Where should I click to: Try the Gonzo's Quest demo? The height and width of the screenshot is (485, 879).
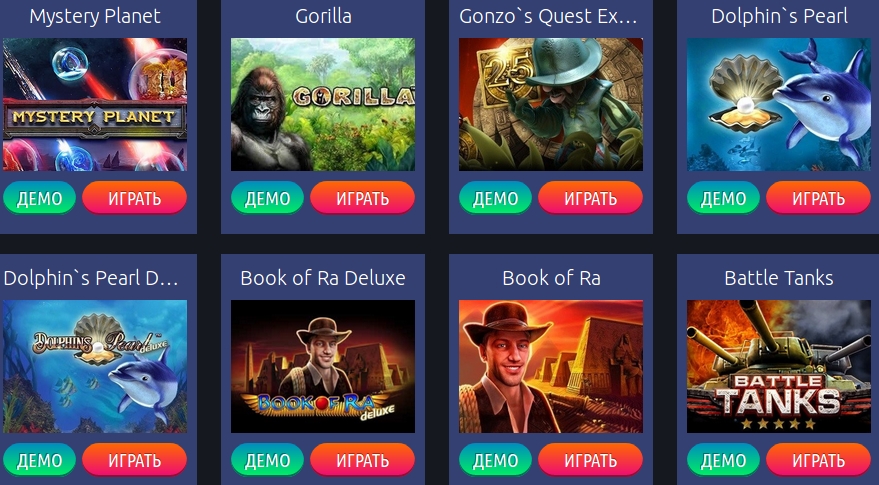(x=495, y=198)
